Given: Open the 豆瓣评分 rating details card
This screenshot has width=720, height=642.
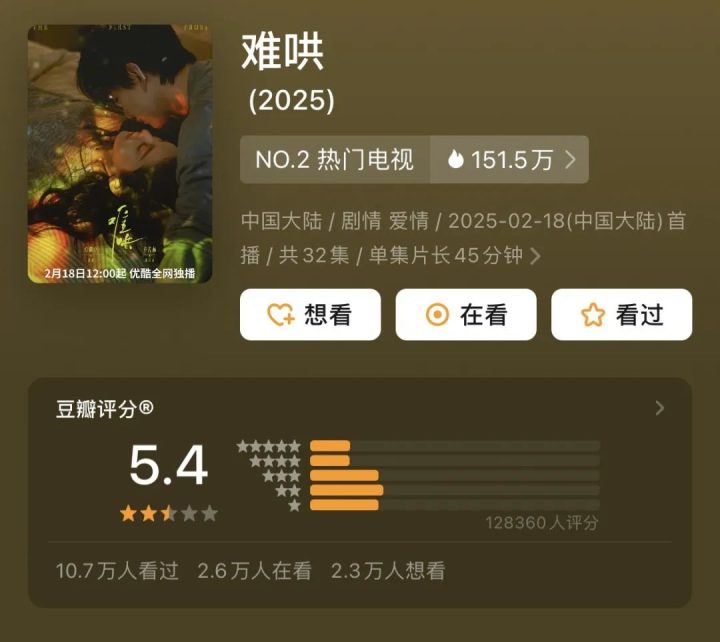Looking at the screenshot, I should (658, 408).
